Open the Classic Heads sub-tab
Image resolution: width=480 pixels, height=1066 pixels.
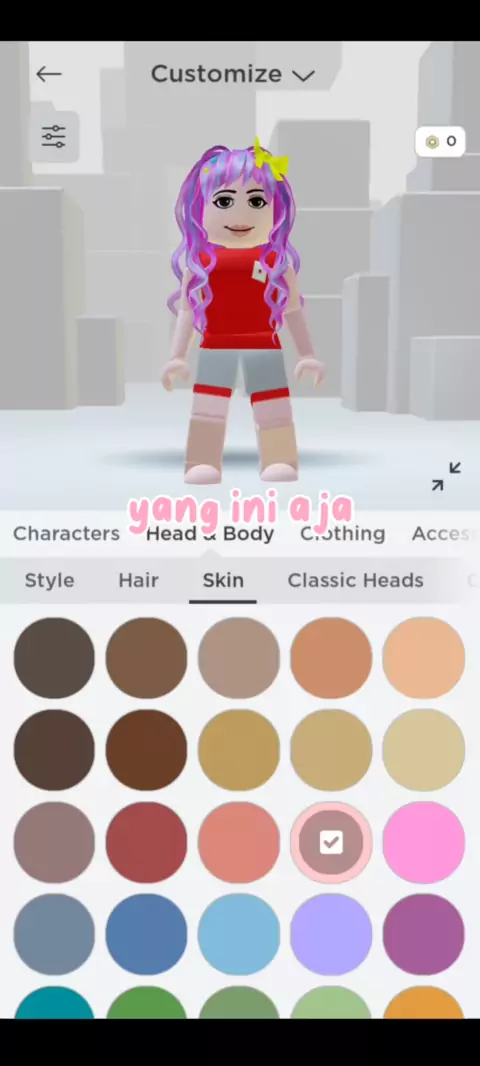[x=356, y=581]
